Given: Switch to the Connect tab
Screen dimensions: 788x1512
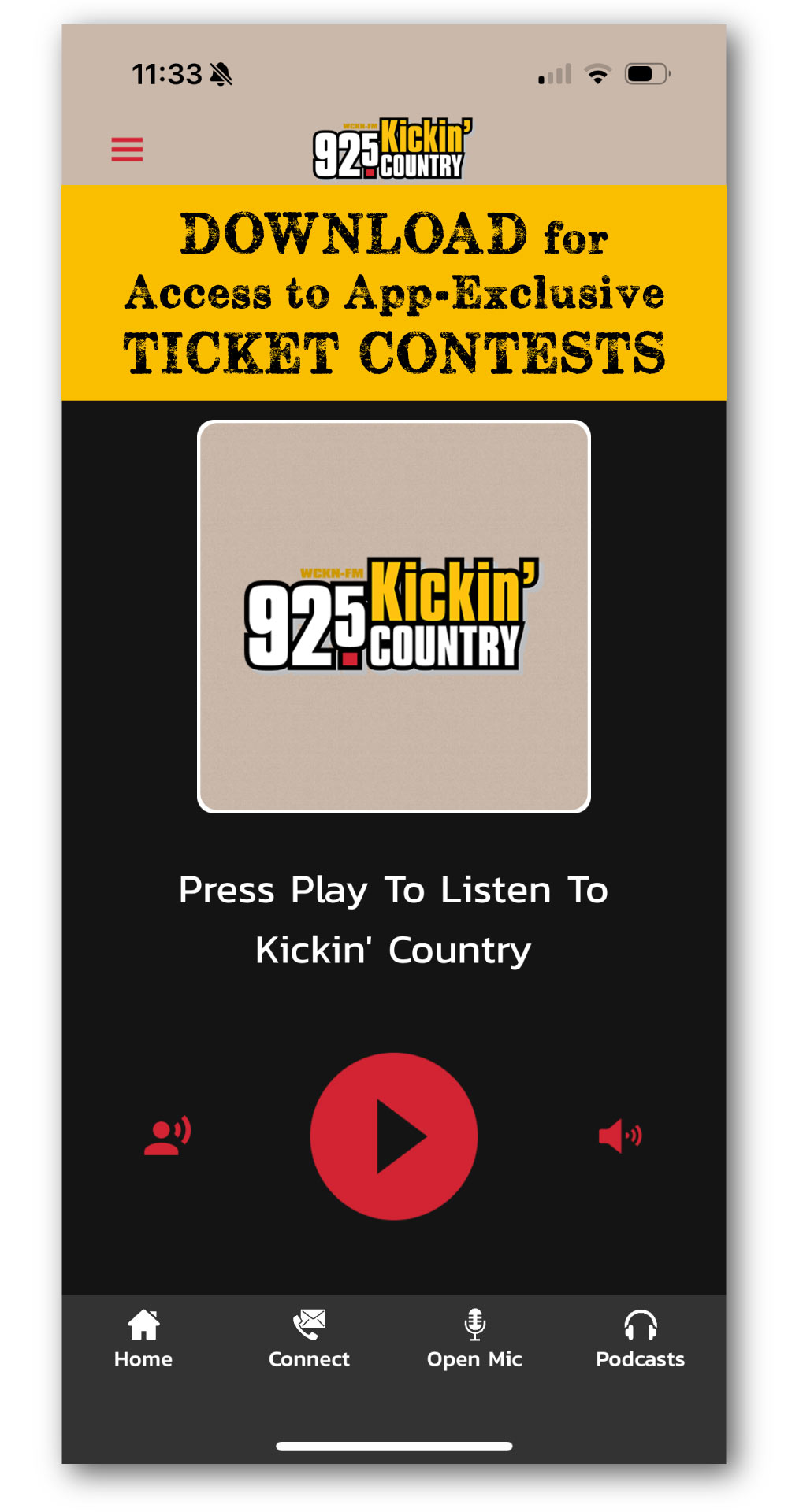Looking at the screenshot, I should pyautogui.click(x=309, y=1340).
